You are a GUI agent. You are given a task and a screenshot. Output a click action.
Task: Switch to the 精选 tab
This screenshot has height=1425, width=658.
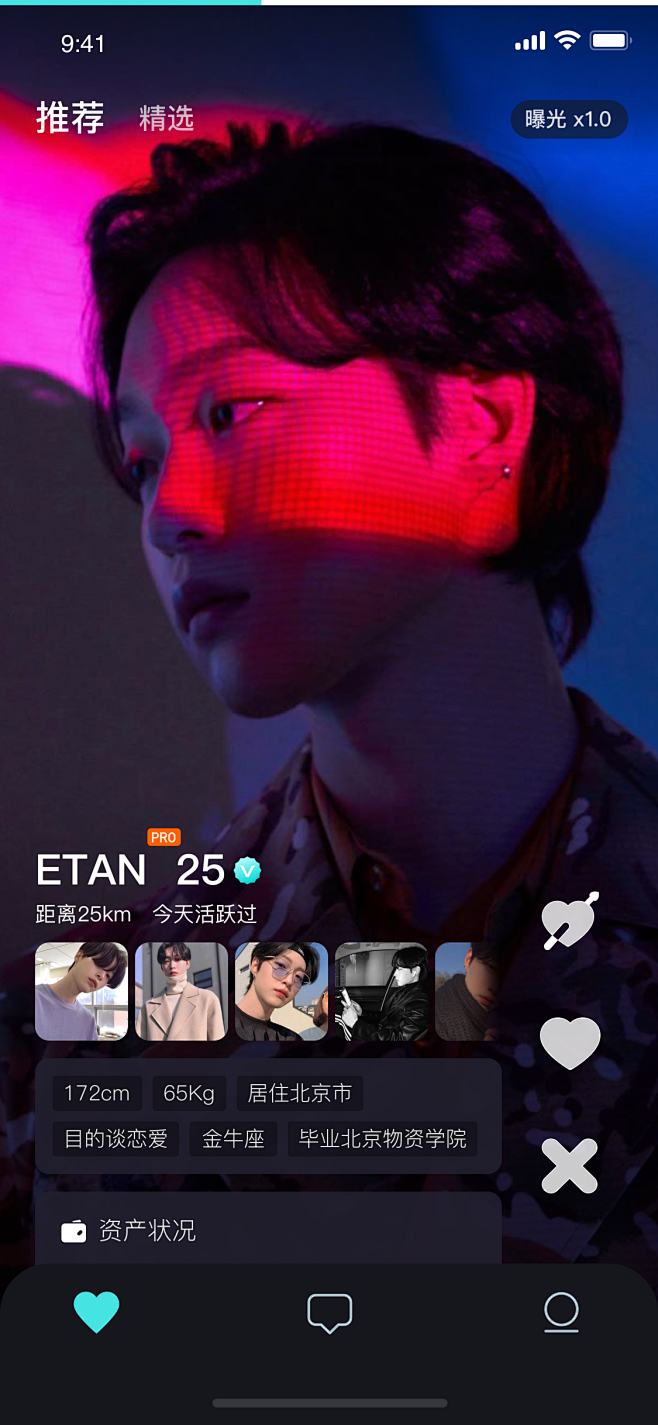pos(166,119)
